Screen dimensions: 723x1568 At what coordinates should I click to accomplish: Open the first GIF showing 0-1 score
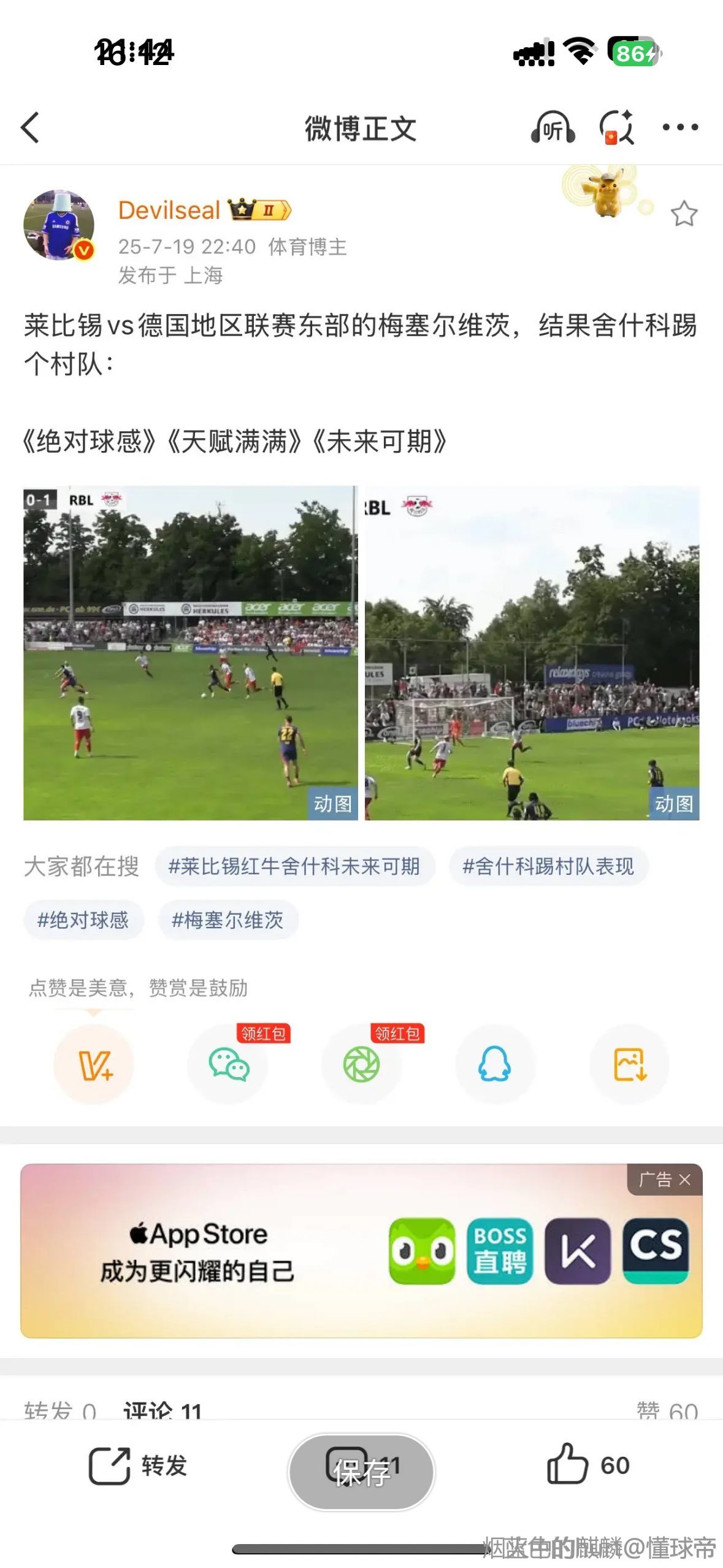190,653
